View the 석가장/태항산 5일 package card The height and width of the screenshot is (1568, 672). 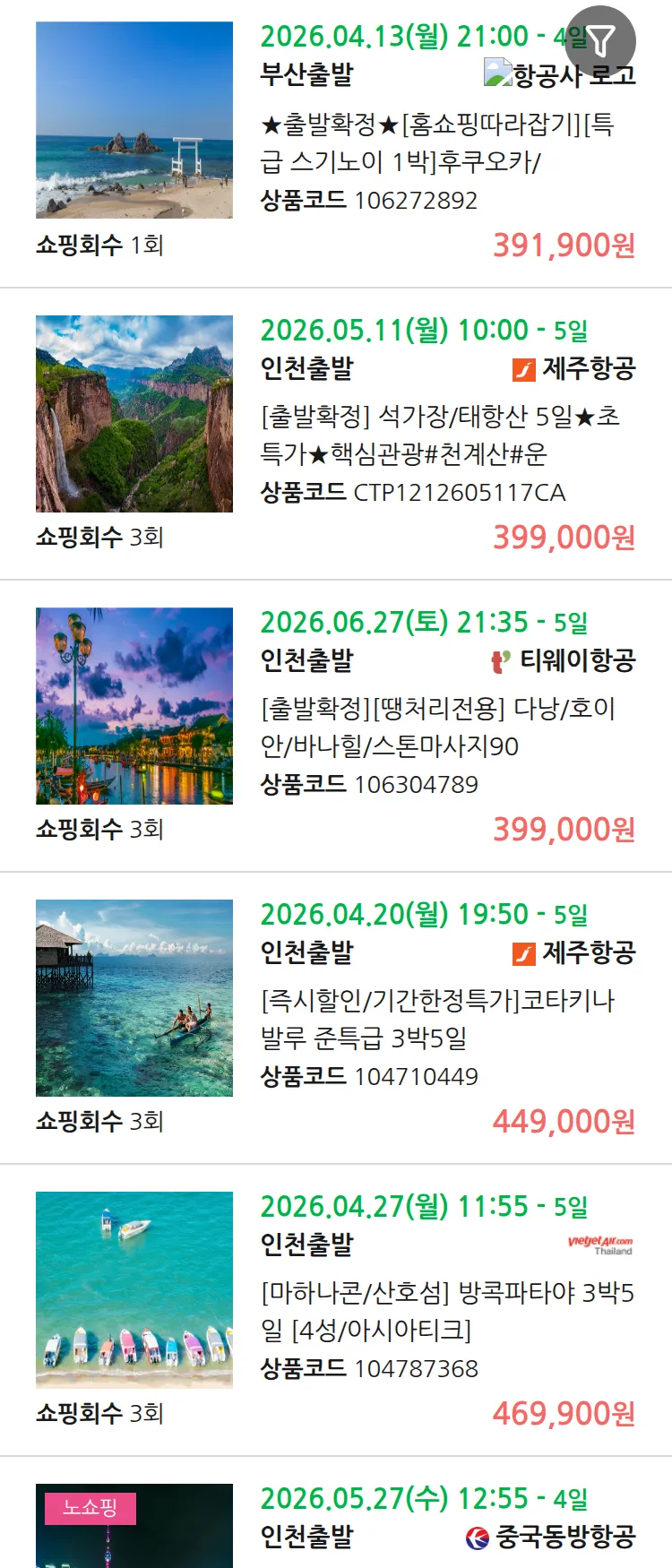[x=439, y=435]
